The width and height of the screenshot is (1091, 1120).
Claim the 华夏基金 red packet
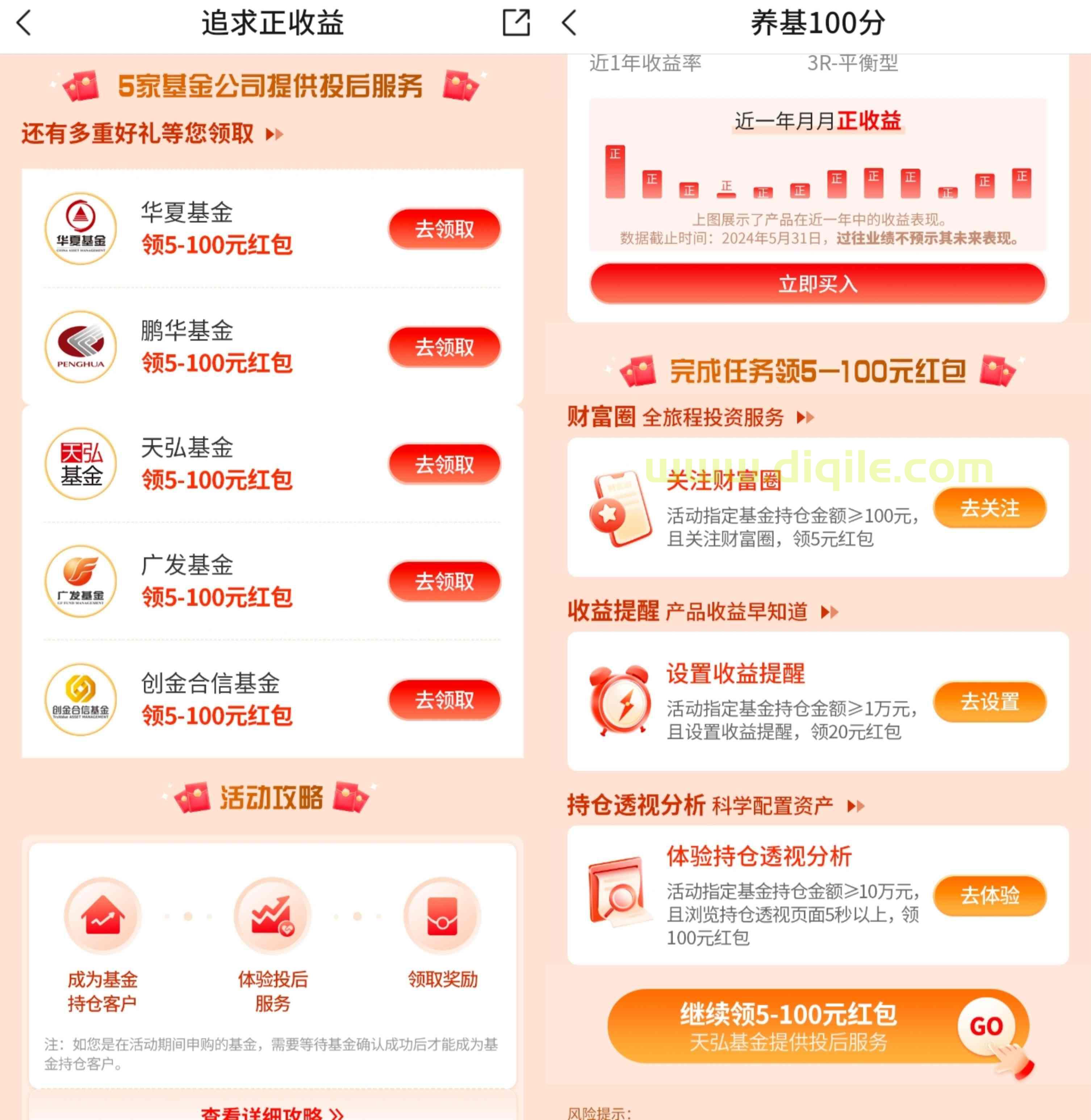[444, 229]
